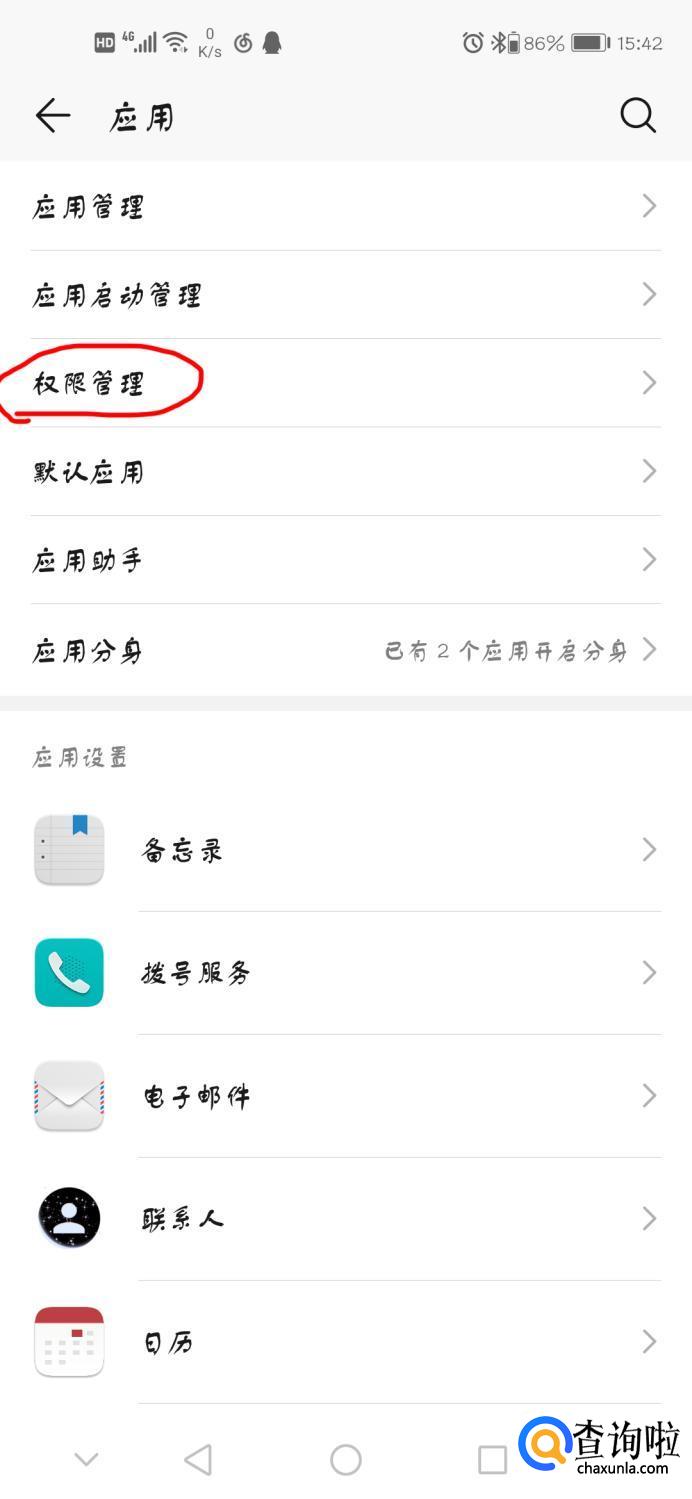Tap the system back triangle button

198,1459
